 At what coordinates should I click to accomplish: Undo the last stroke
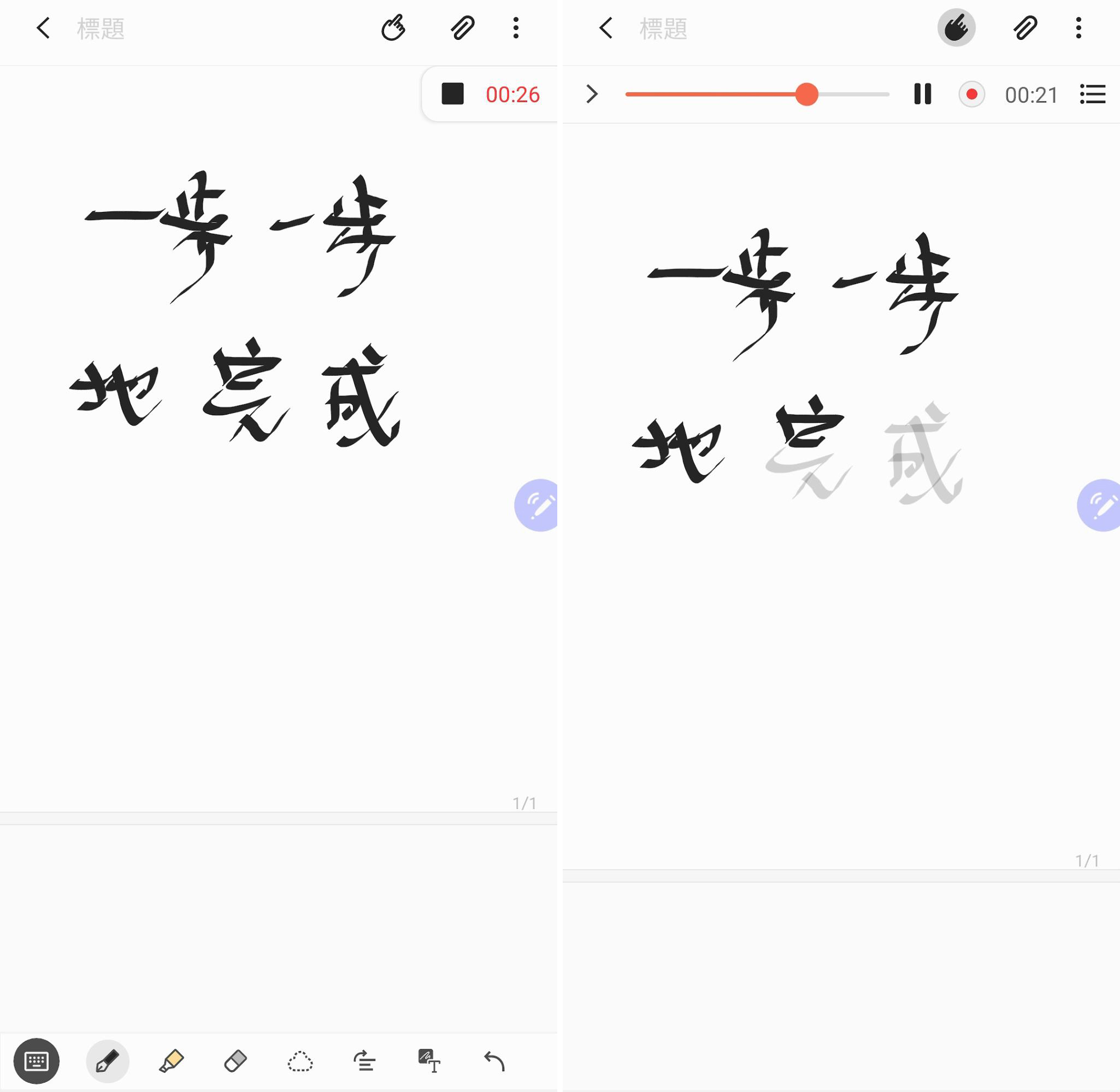[x=494, y=1061]
